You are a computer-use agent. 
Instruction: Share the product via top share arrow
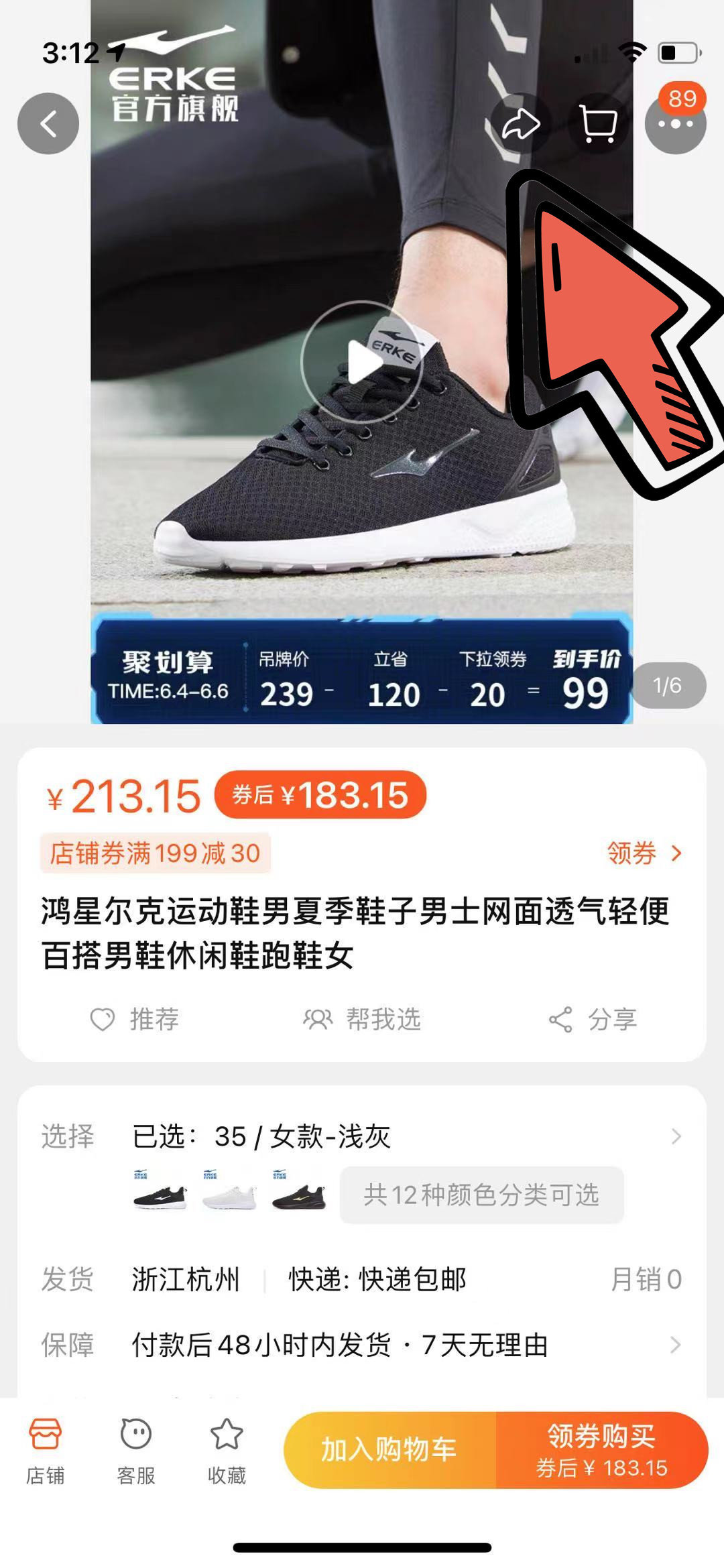pos(520,124)
